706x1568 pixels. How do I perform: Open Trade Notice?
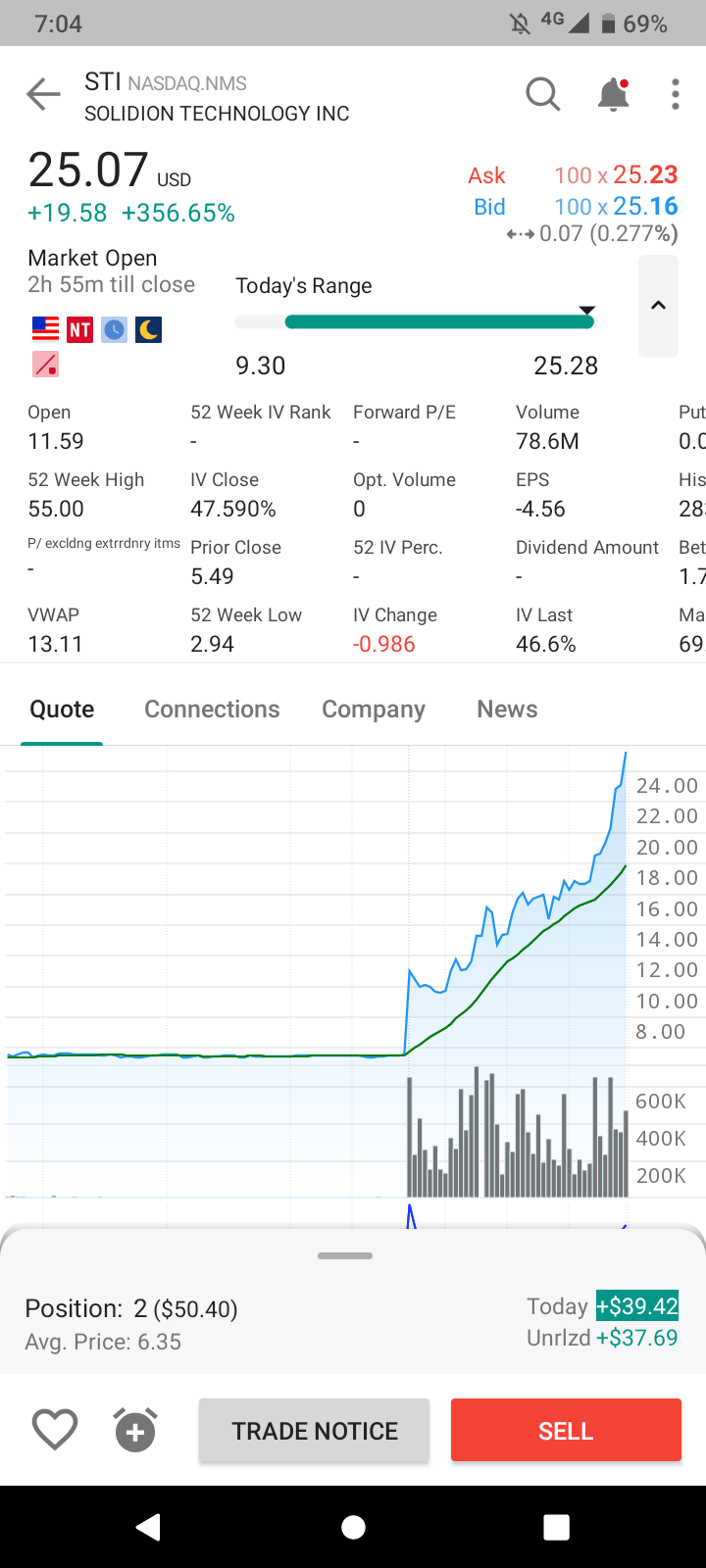click(315, 1431)
